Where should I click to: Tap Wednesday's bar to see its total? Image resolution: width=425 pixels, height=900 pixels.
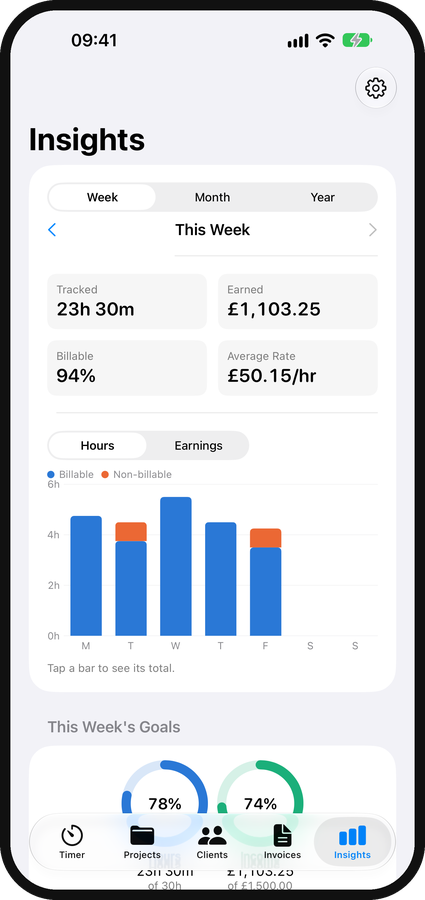click(x=176, y=566)
